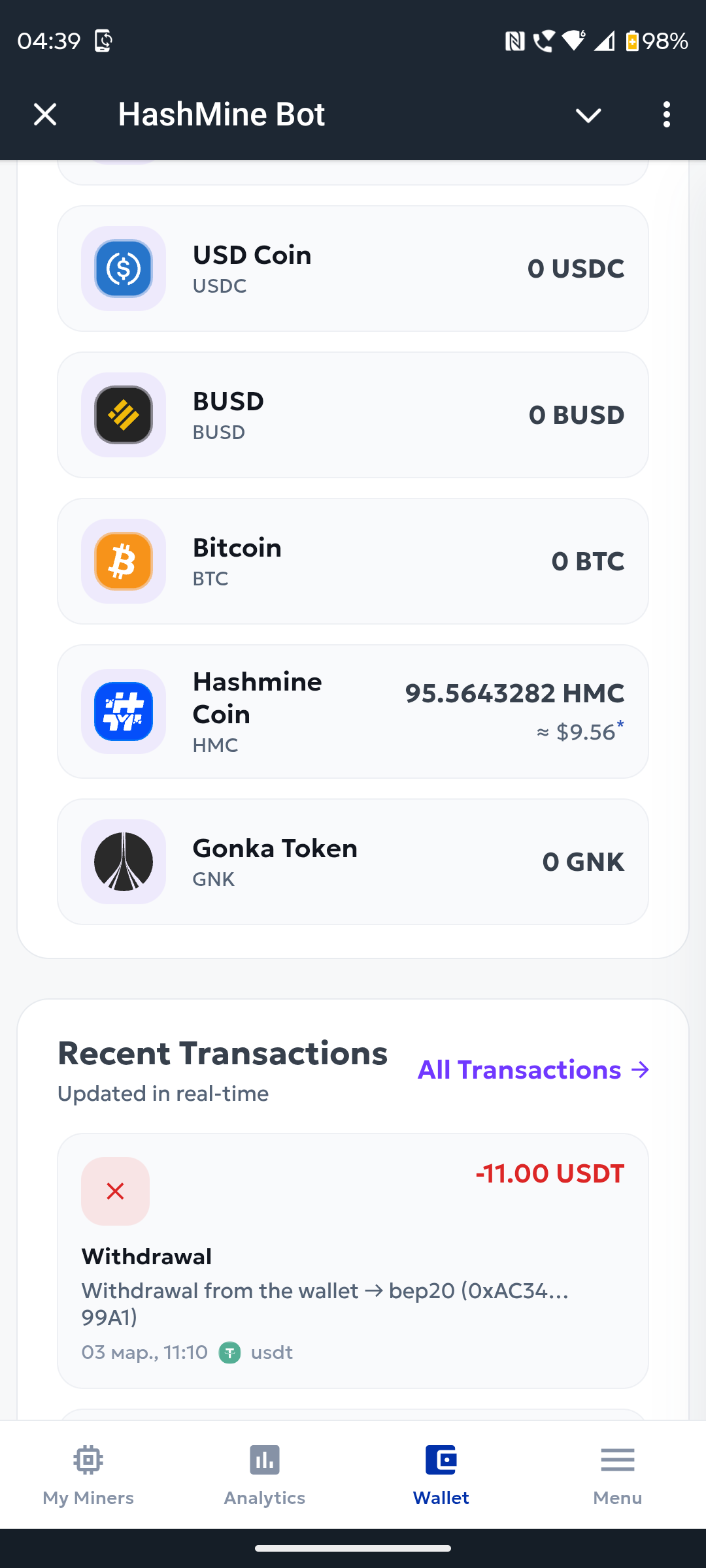This screenshot has height=1568, width=706.
Task: Open the Gonka Token row
Action: 353,862
